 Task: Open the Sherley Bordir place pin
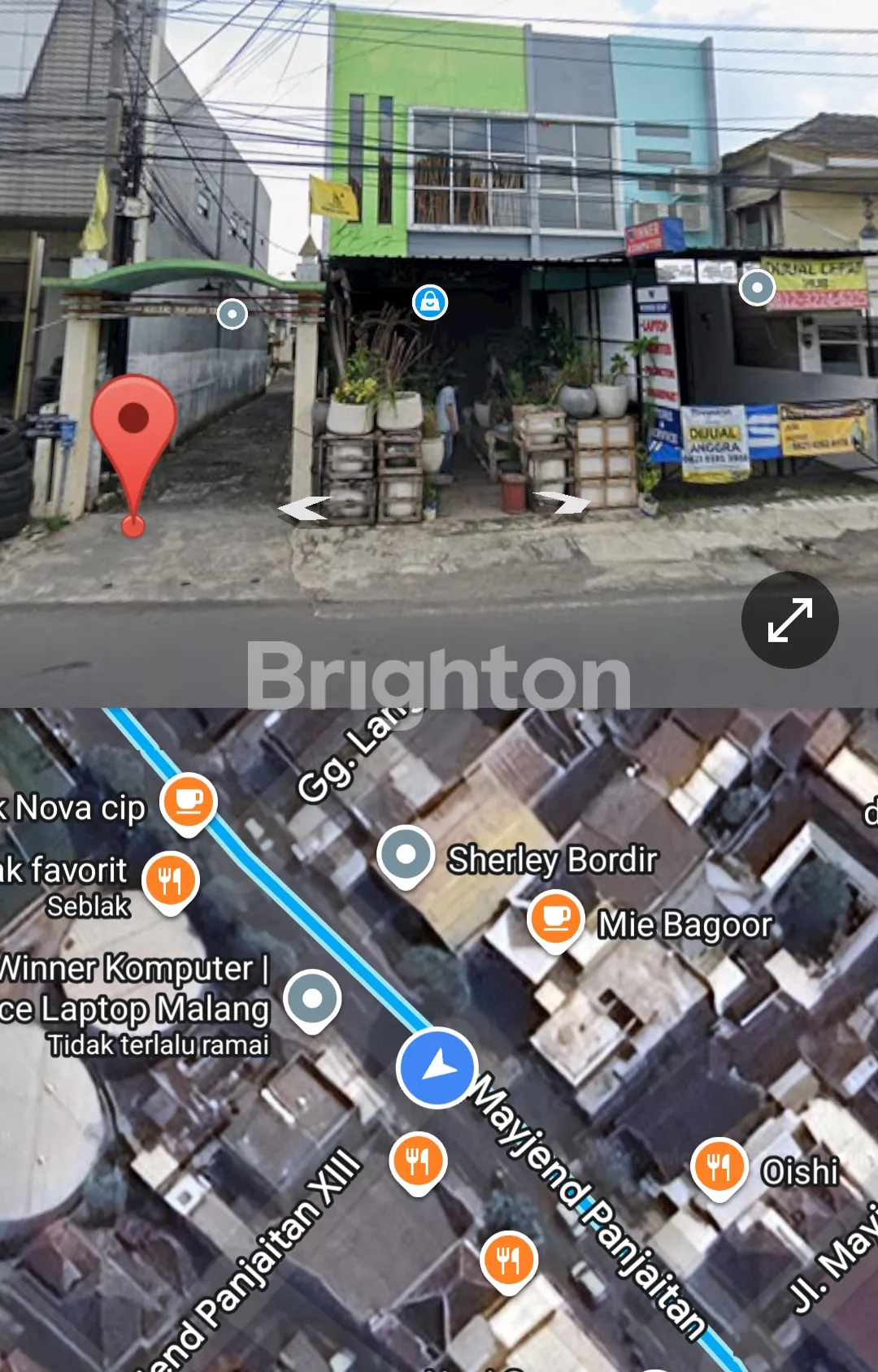[406, 855]
